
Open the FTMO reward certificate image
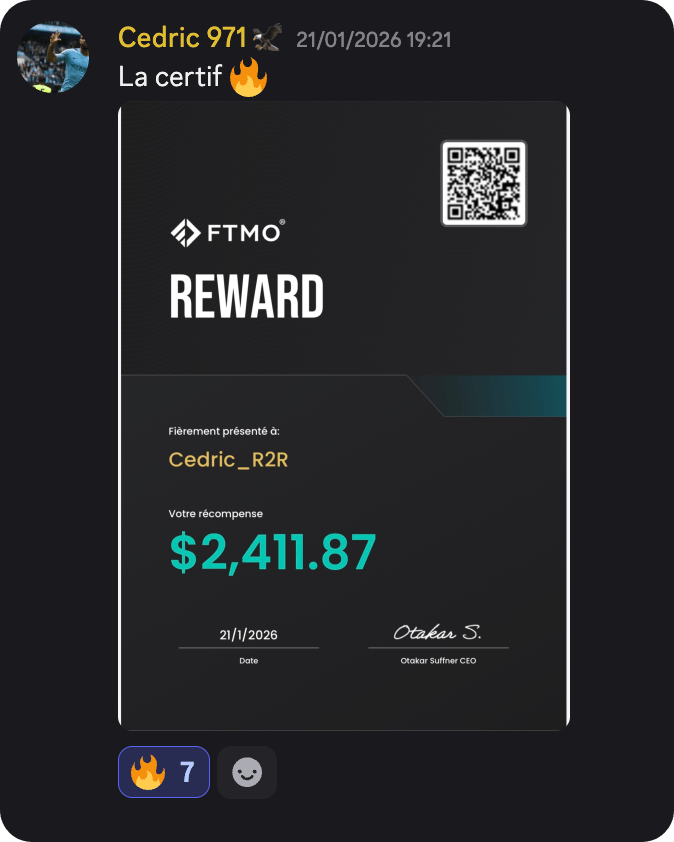pos(344,416)
